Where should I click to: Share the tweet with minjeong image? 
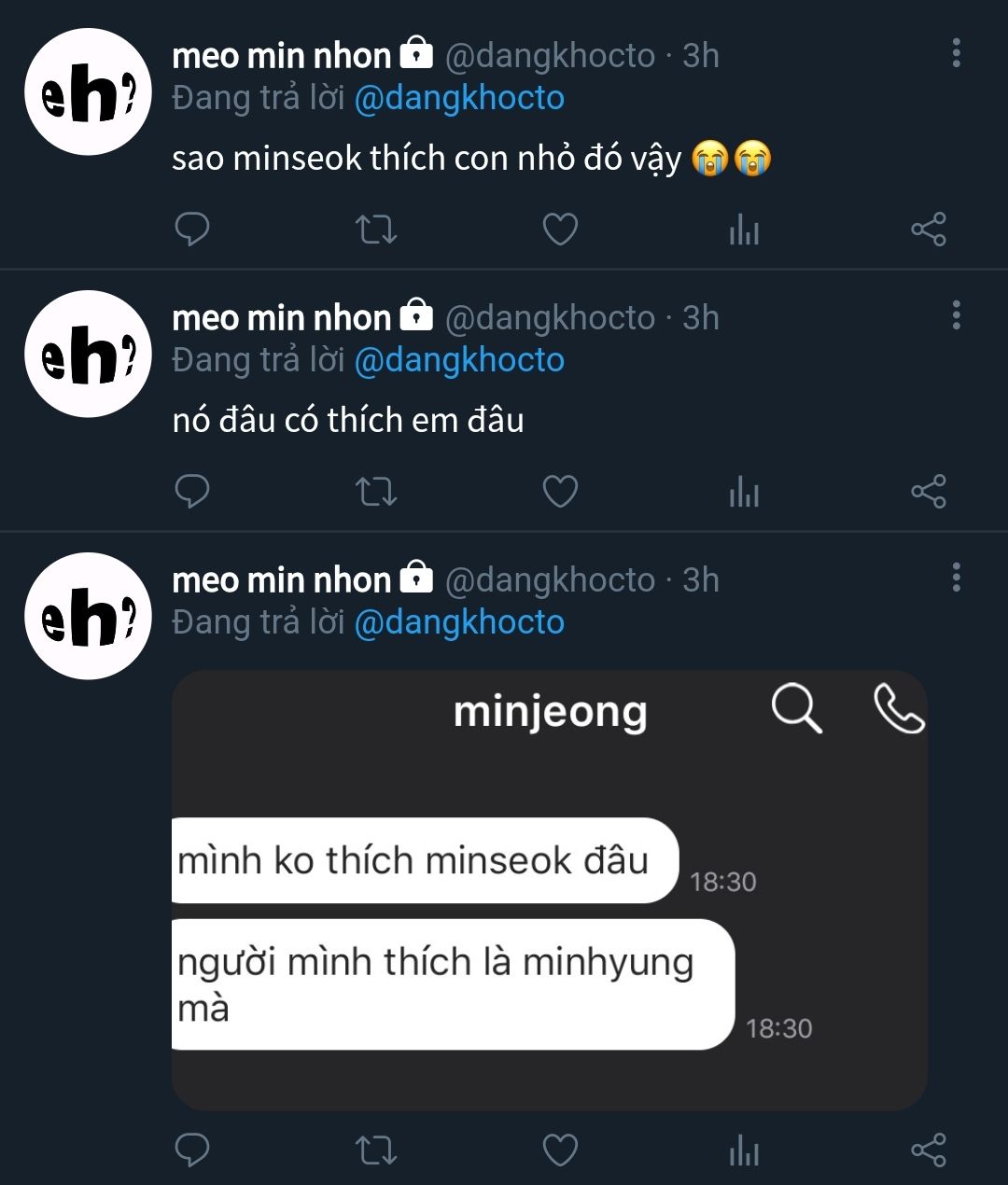point(928,1150)
